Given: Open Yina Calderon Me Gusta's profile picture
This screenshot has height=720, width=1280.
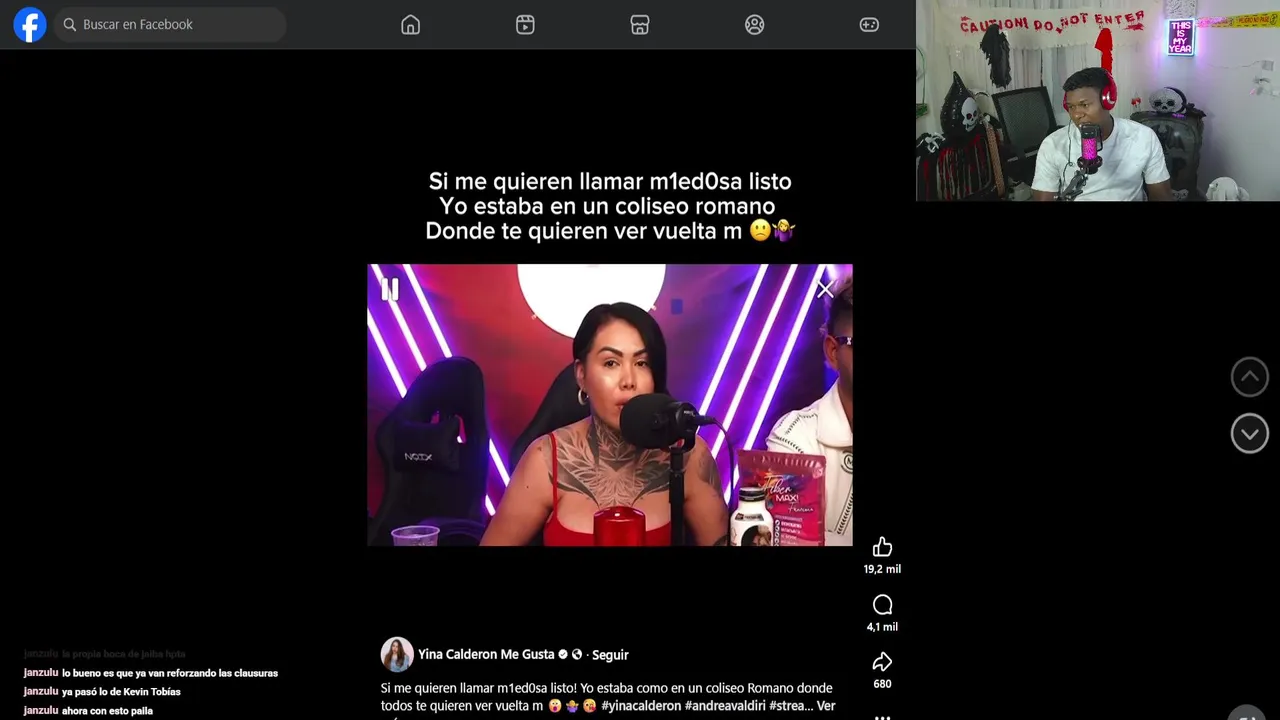Looking at the screenshot, I should 397,655.
